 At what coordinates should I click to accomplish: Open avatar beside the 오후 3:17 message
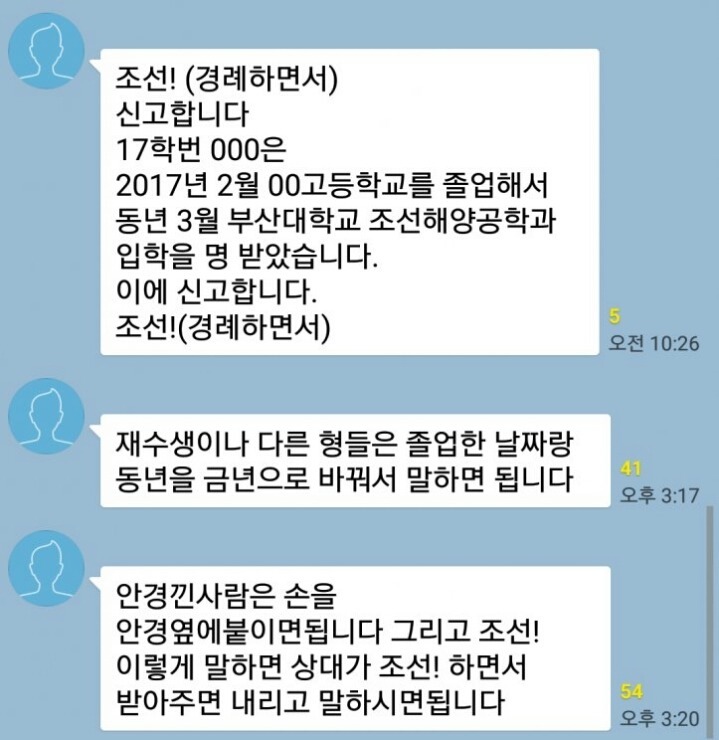(x=46, y=413)
